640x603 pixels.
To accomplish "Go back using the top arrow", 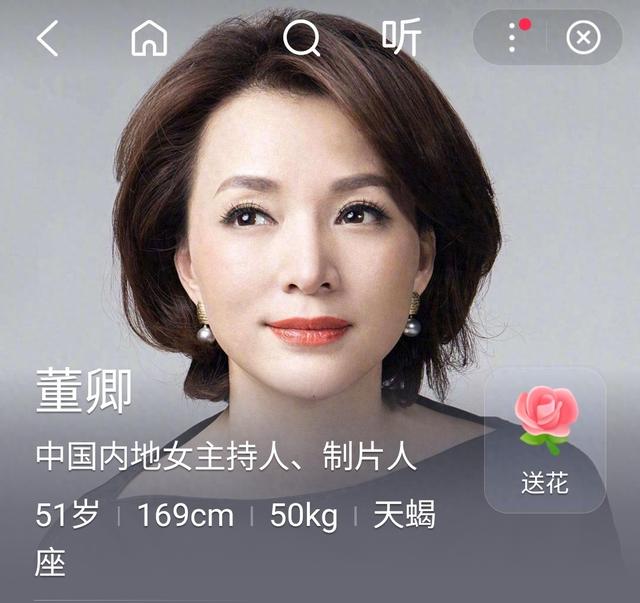I will pos(47,38).
